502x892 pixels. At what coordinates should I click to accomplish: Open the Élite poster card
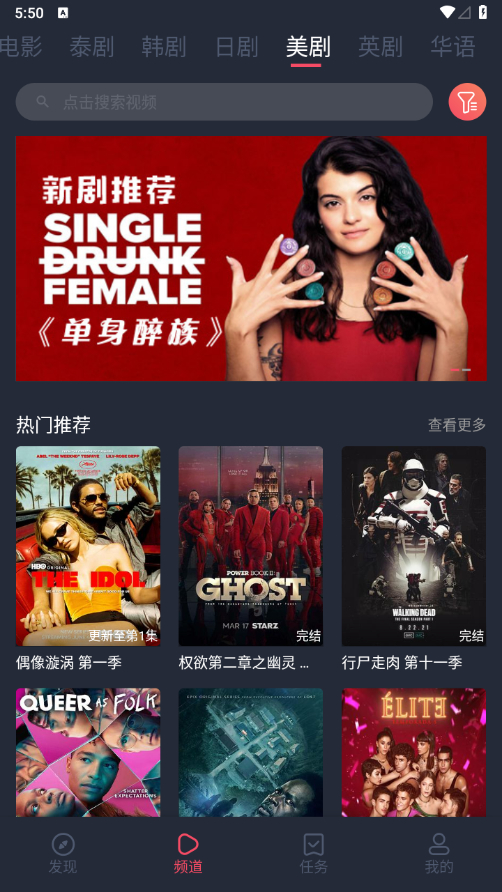click(414, 752)
